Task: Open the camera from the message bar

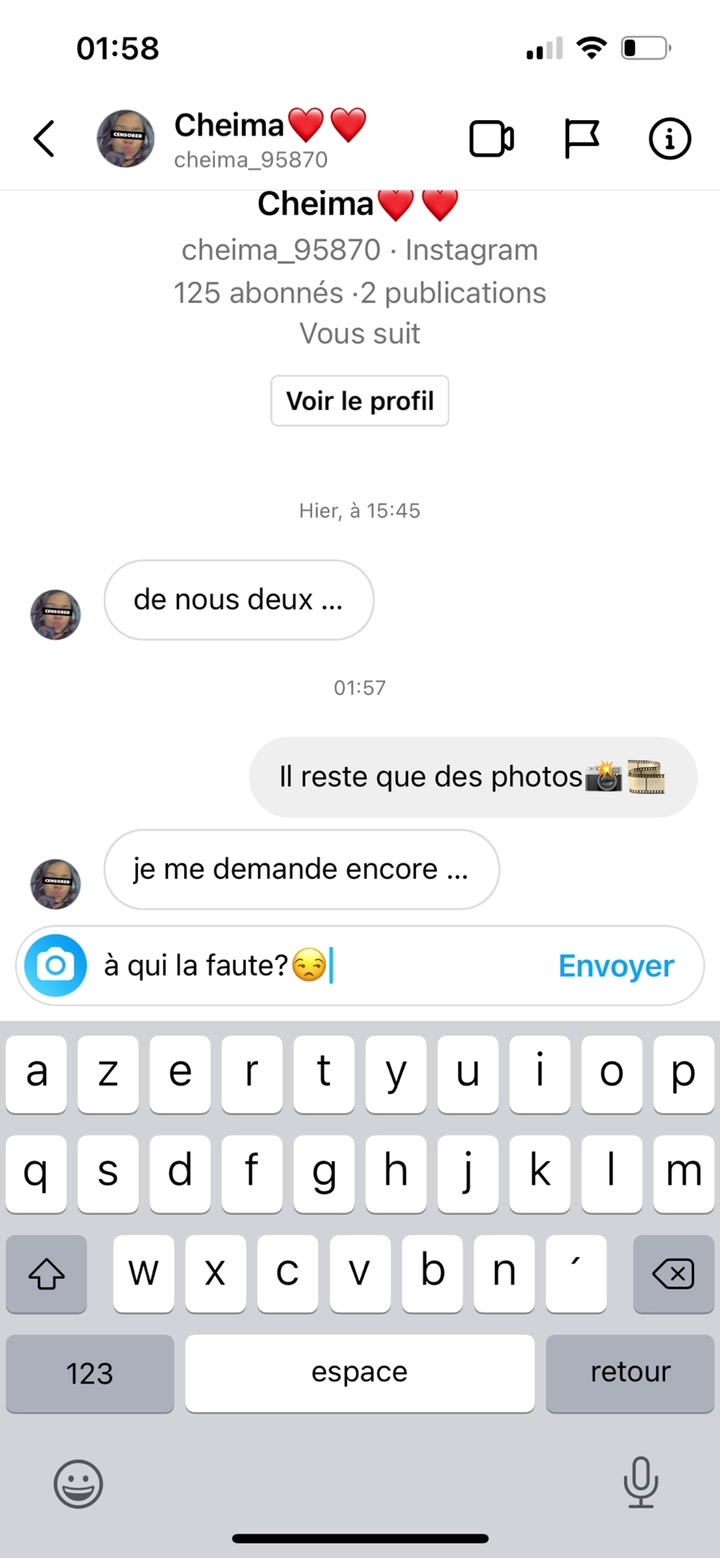Action: [x=56, y=965]
